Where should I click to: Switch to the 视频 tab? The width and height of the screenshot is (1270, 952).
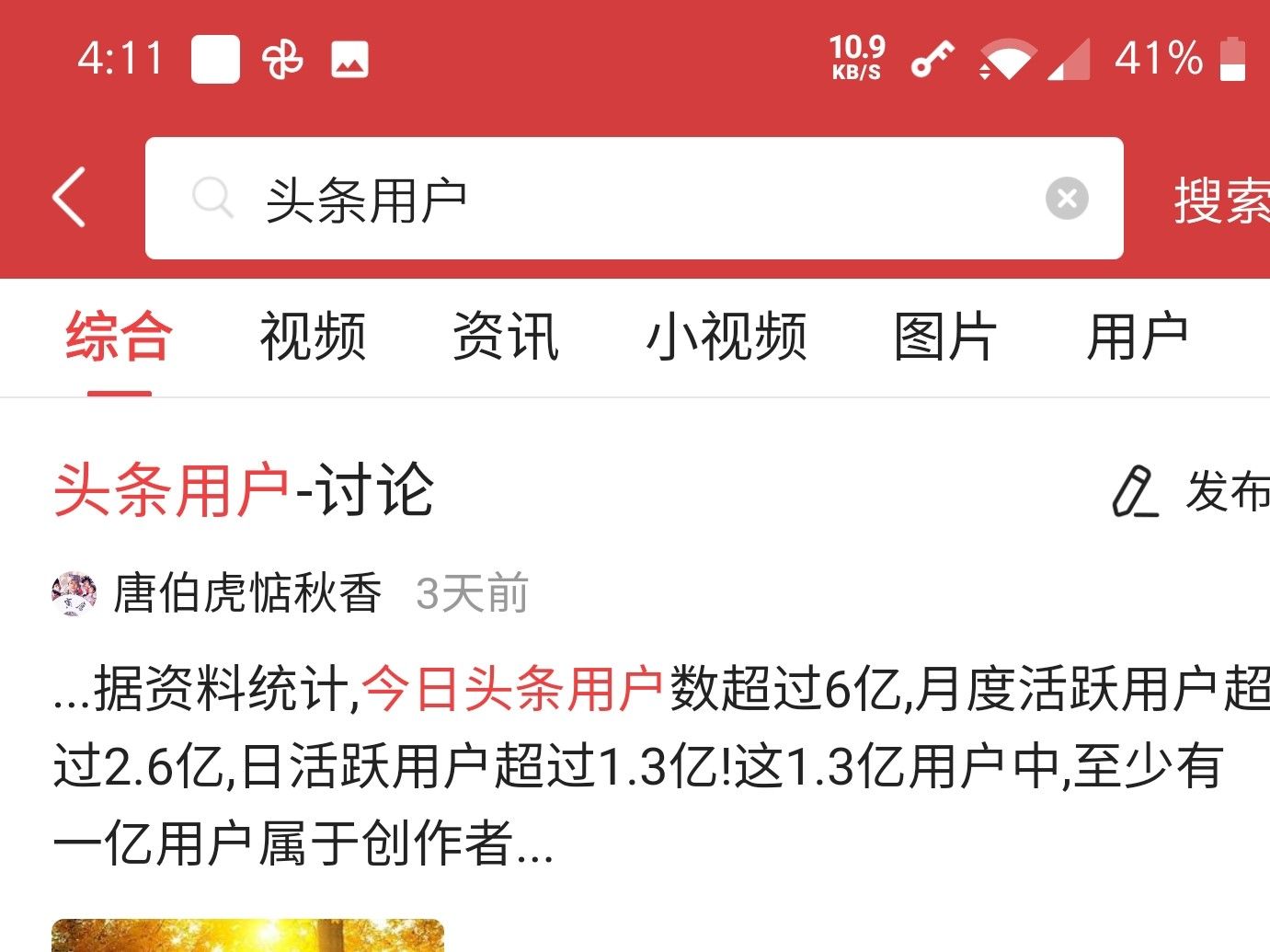(313, 337)
